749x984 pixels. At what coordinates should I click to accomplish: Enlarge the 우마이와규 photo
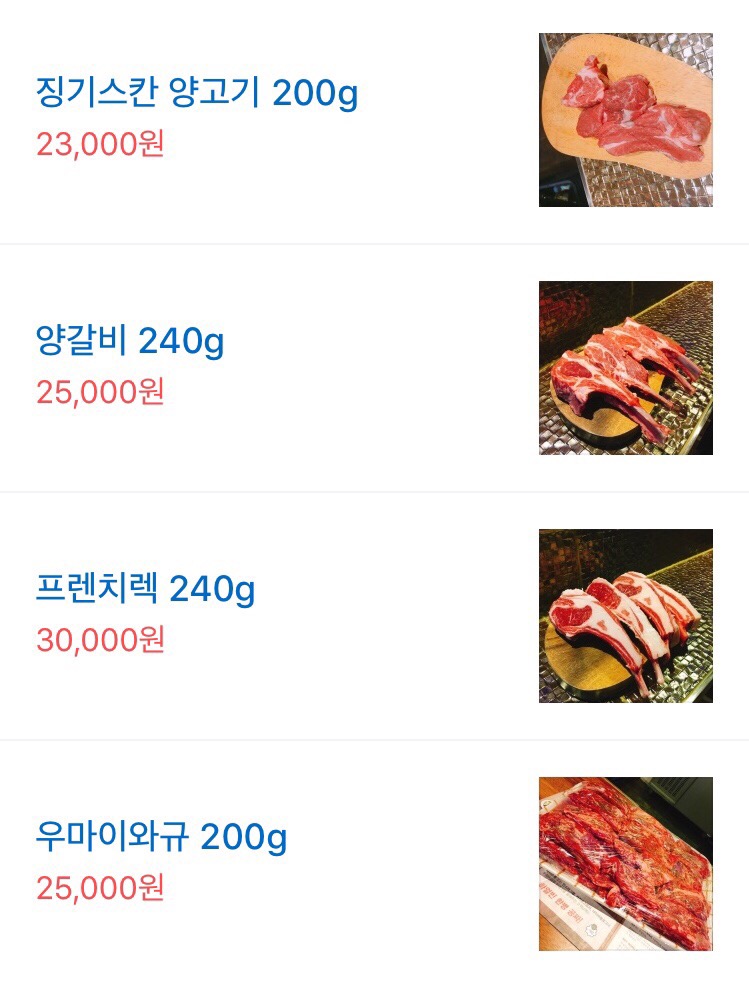coord(625,864)
